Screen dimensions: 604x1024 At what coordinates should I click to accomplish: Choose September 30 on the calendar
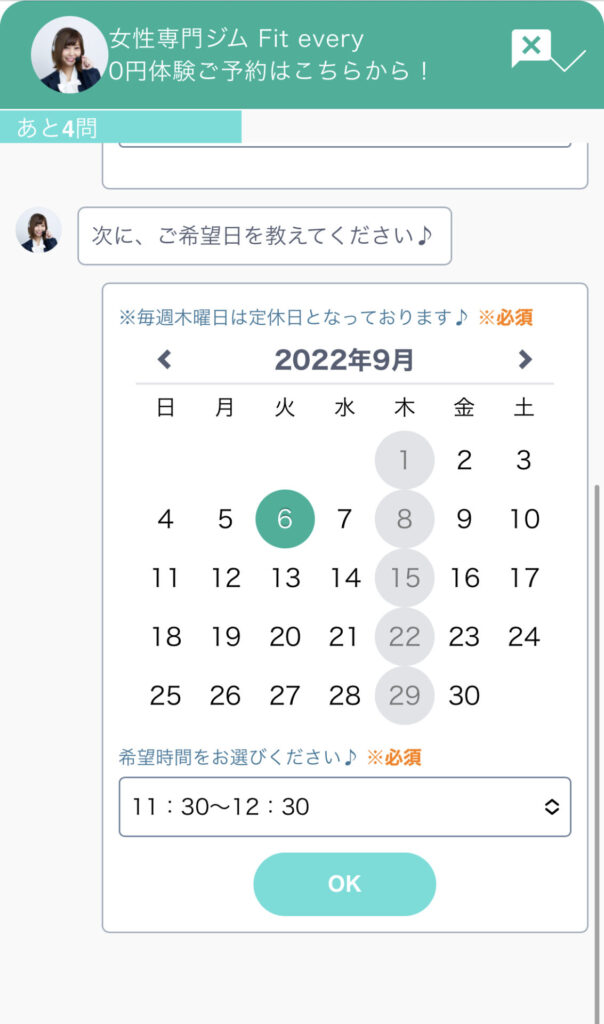464,696
